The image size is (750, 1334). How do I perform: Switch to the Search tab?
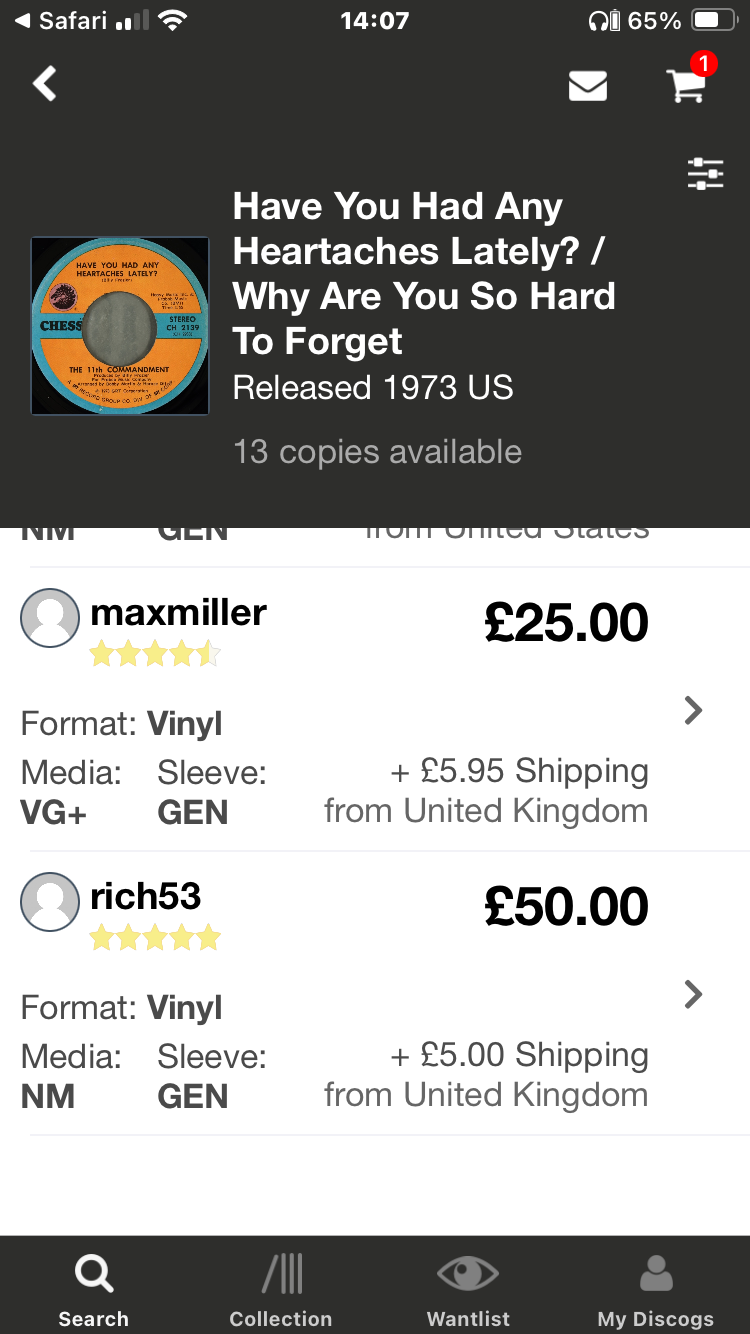93,1289
